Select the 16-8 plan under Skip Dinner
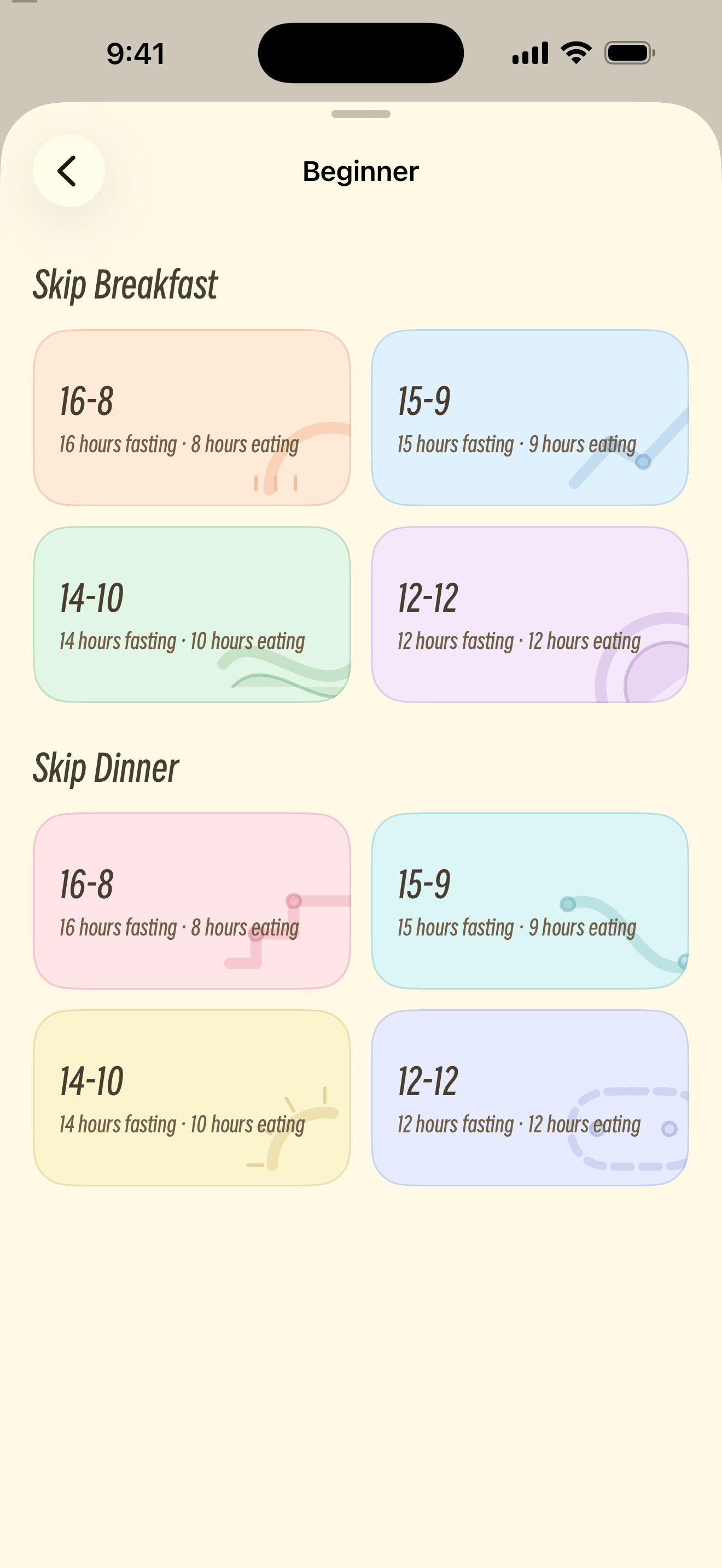Screen dimensions: 722x1568 coord(192,901)
